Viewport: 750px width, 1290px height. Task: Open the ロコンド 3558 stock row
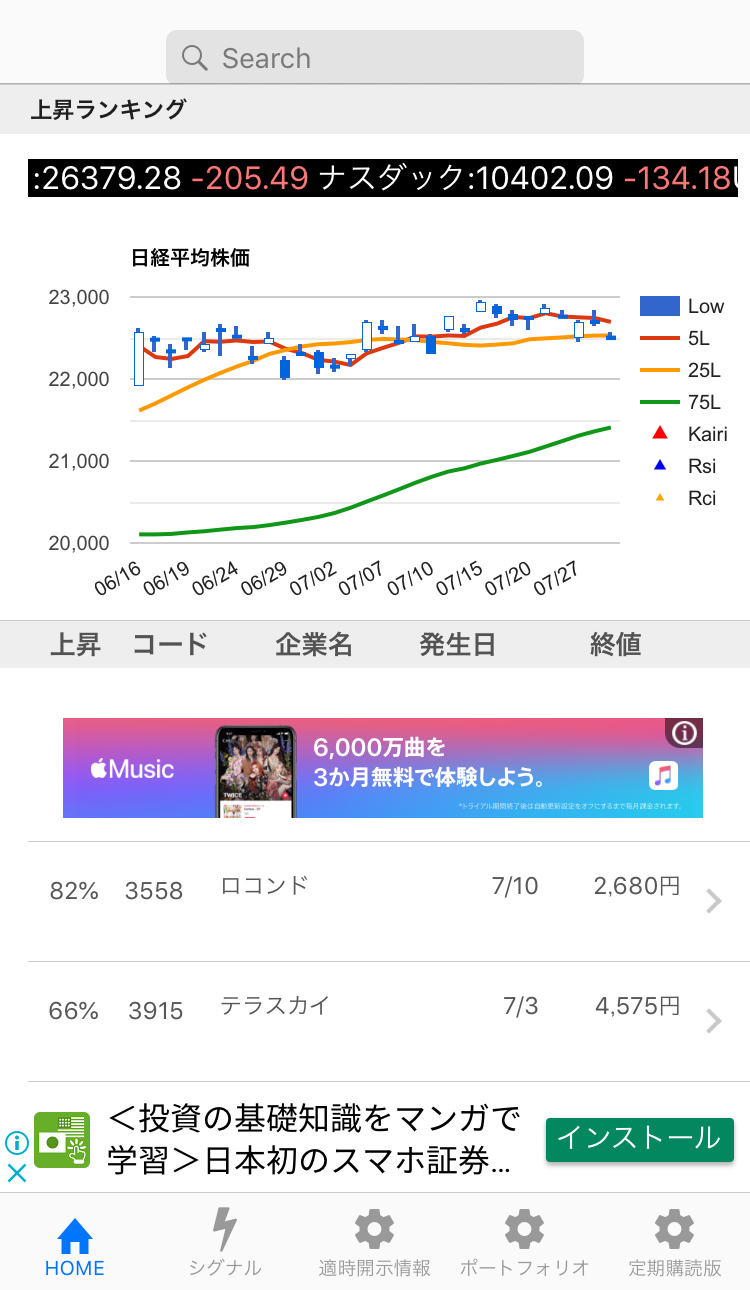[x=375, y=901]
